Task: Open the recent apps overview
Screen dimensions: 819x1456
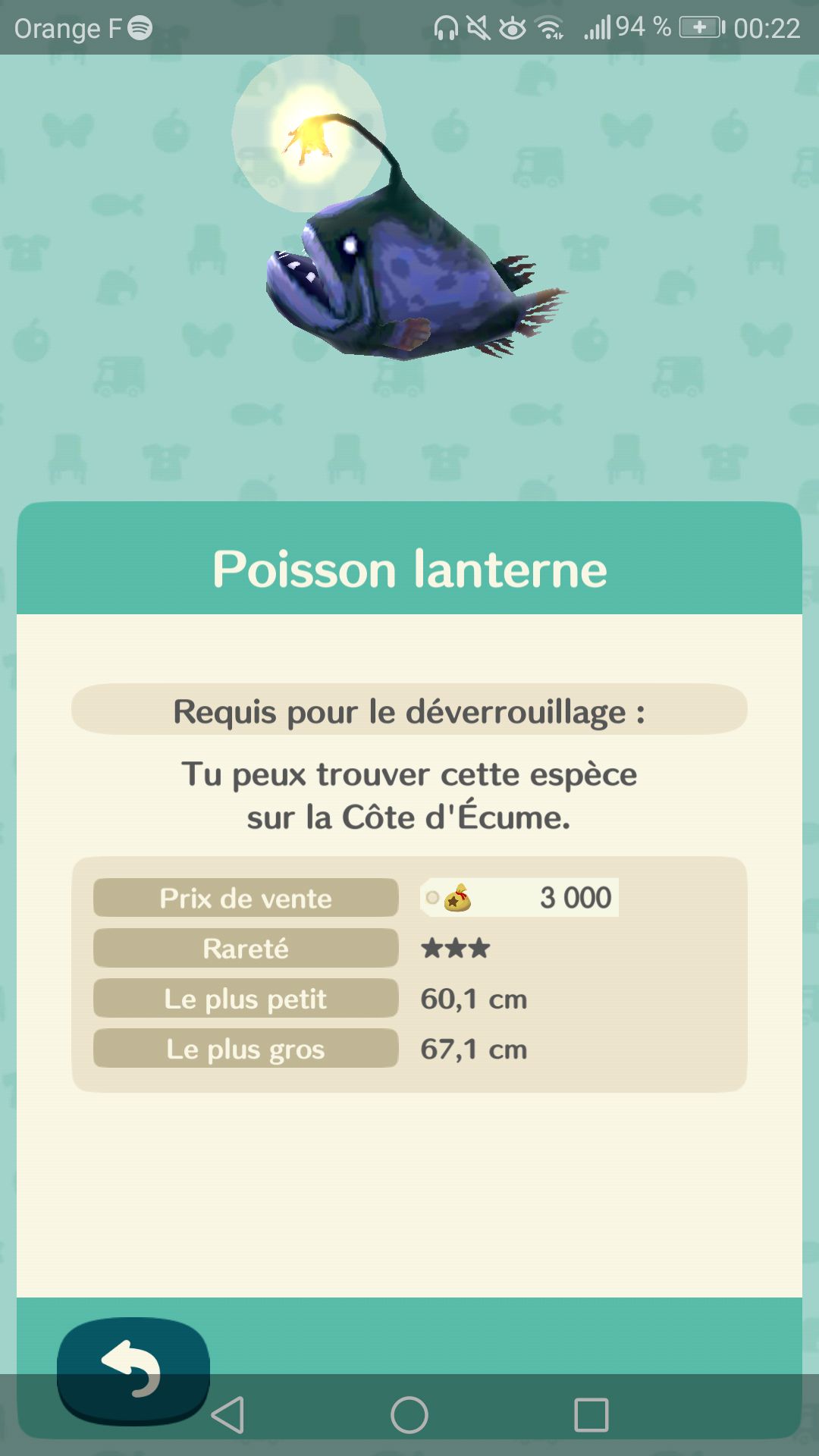Action: click(591, 1415)
